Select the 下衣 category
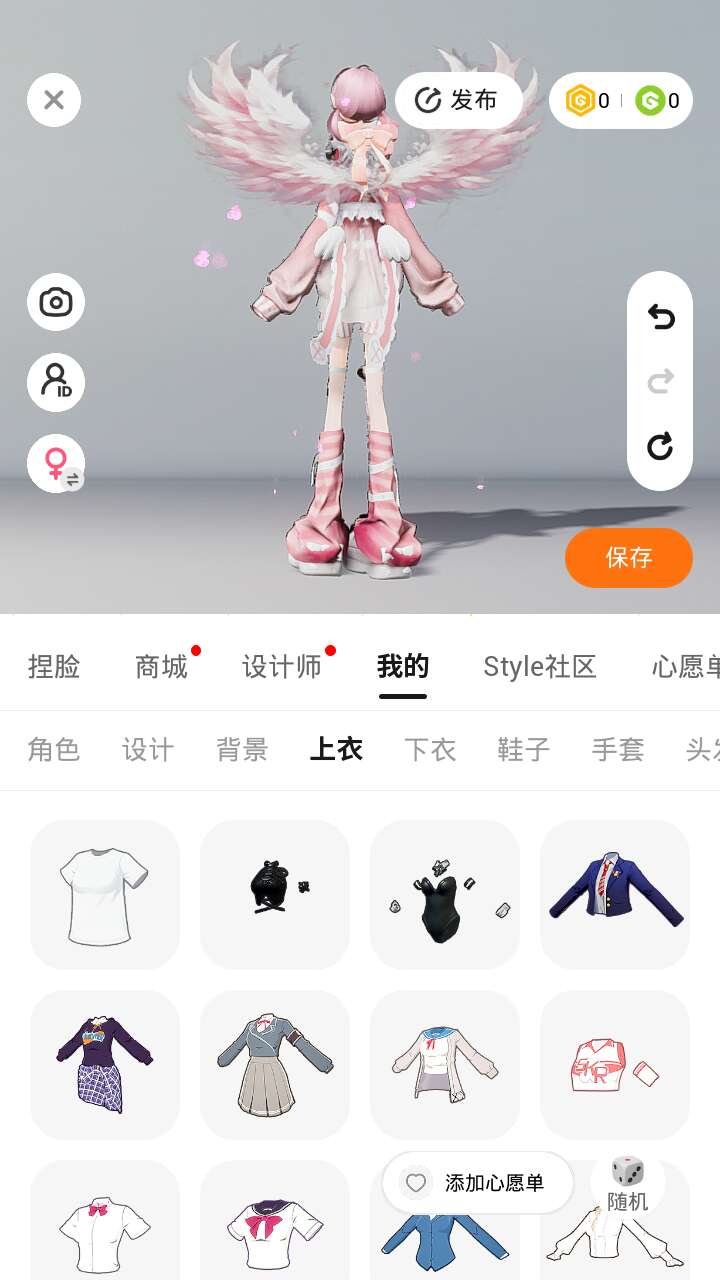Screen dimensions: 720x1280 430,750
